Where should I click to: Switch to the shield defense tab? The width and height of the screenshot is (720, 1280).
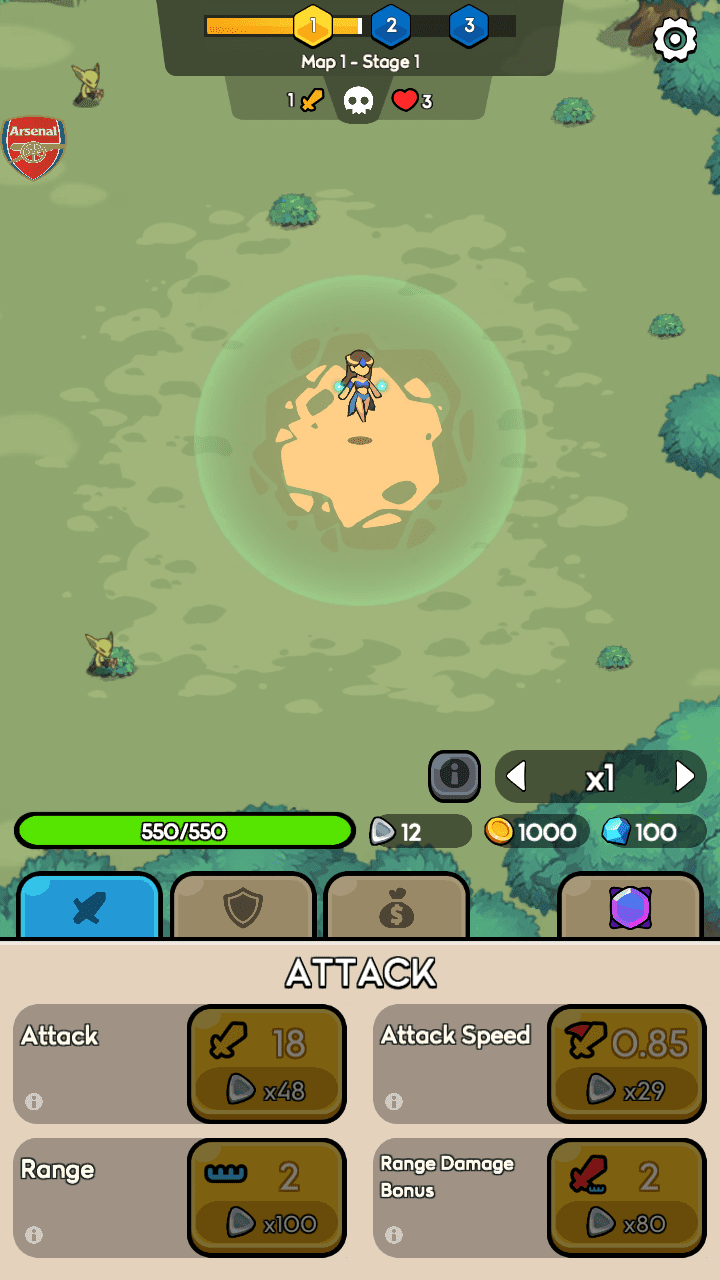[243, 907]
